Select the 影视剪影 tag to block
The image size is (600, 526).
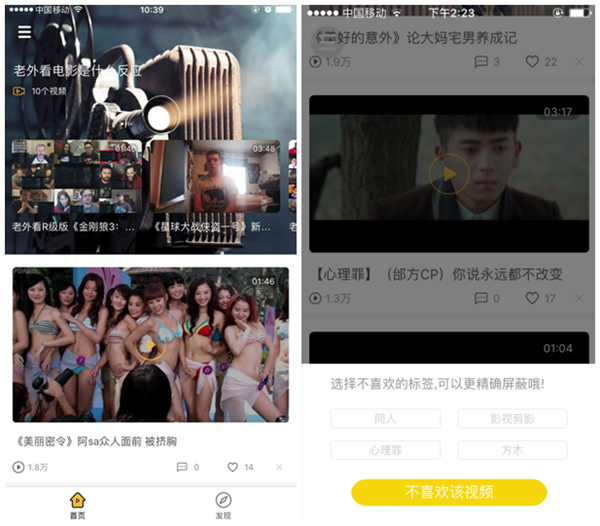[x=512, y=419]
